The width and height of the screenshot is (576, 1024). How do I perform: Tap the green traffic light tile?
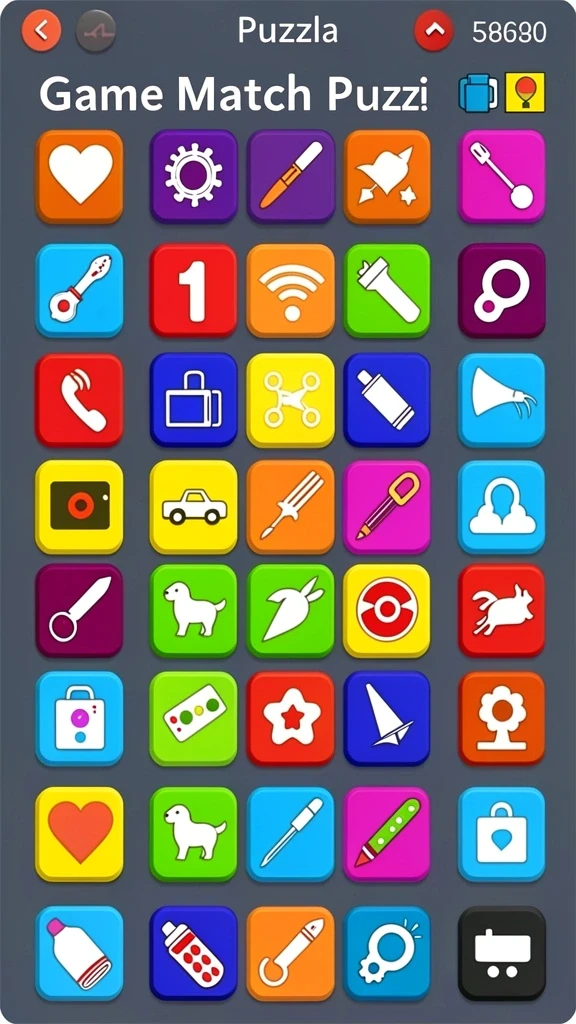[193, 718]
